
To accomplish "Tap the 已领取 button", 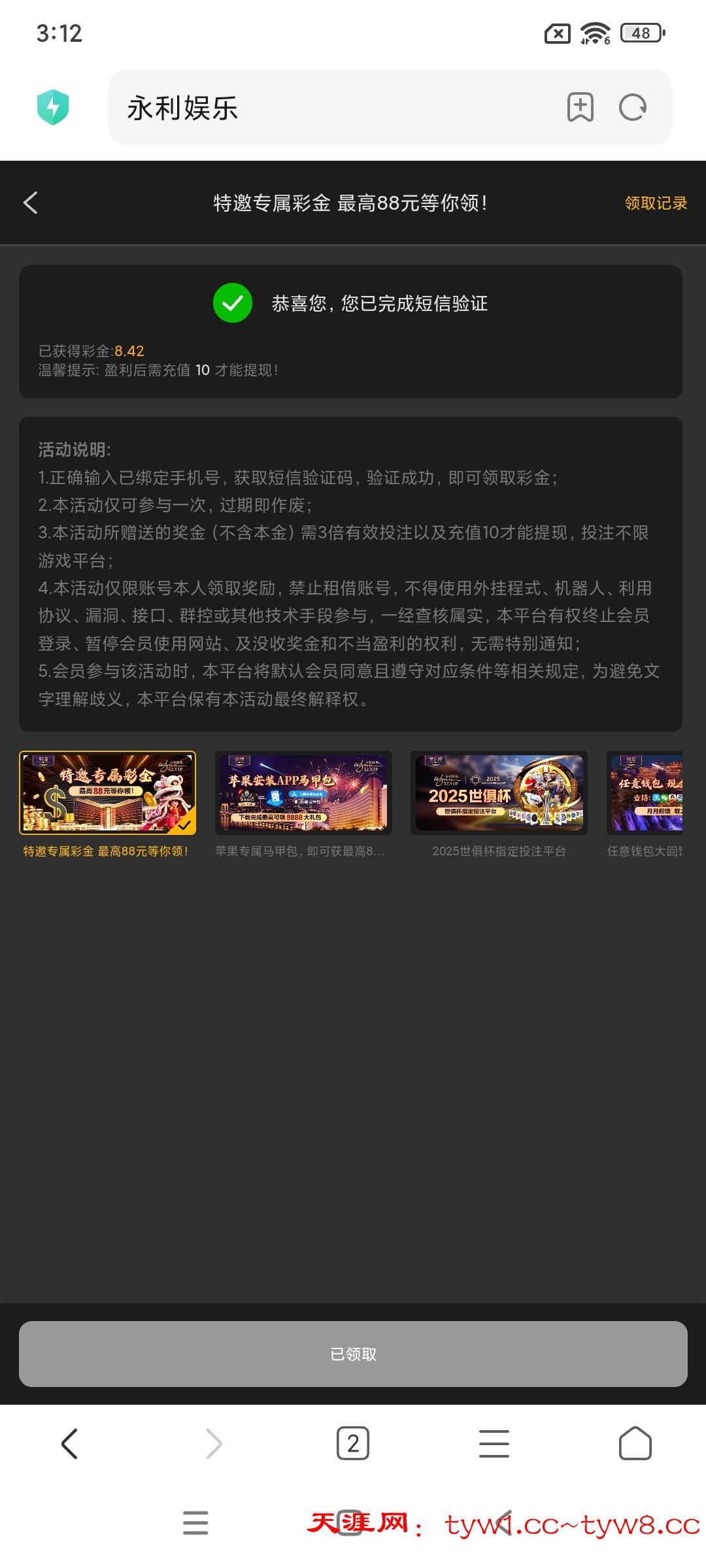I will click(353, 1354).
